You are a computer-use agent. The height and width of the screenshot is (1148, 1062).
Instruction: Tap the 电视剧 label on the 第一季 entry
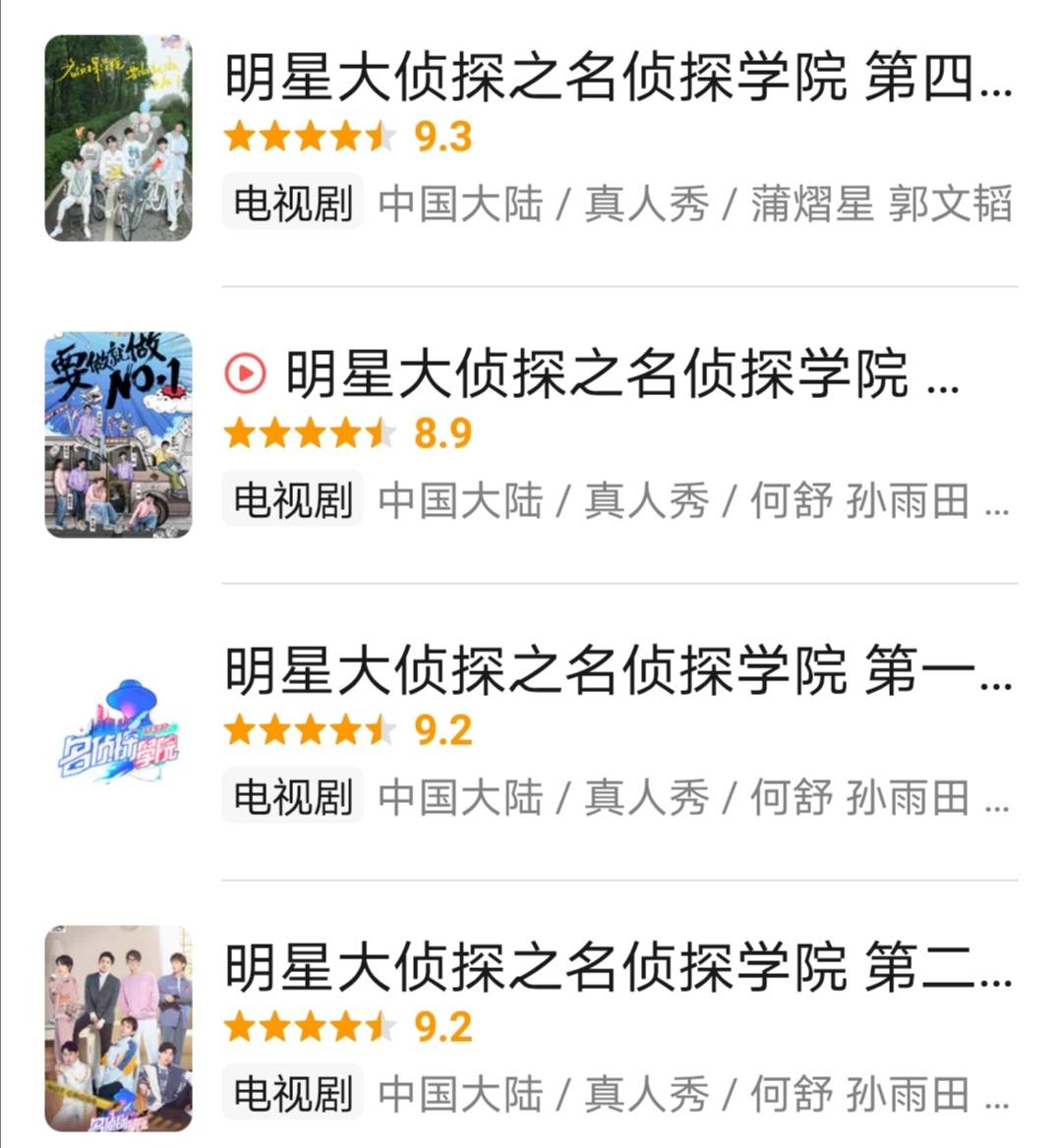click(291, 798)
